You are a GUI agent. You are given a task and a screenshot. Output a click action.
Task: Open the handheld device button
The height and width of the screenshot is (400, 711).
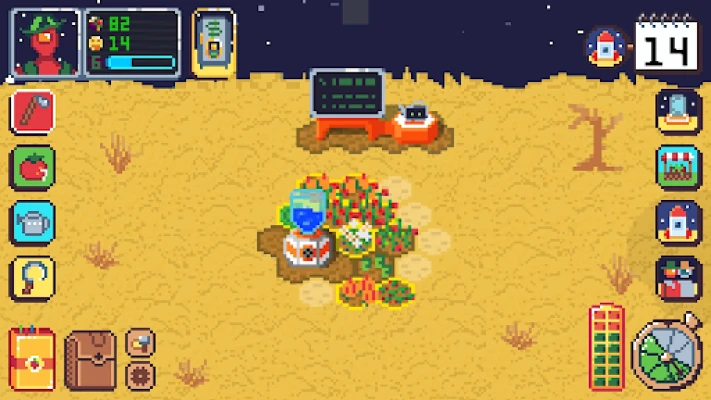pos(213,42)
